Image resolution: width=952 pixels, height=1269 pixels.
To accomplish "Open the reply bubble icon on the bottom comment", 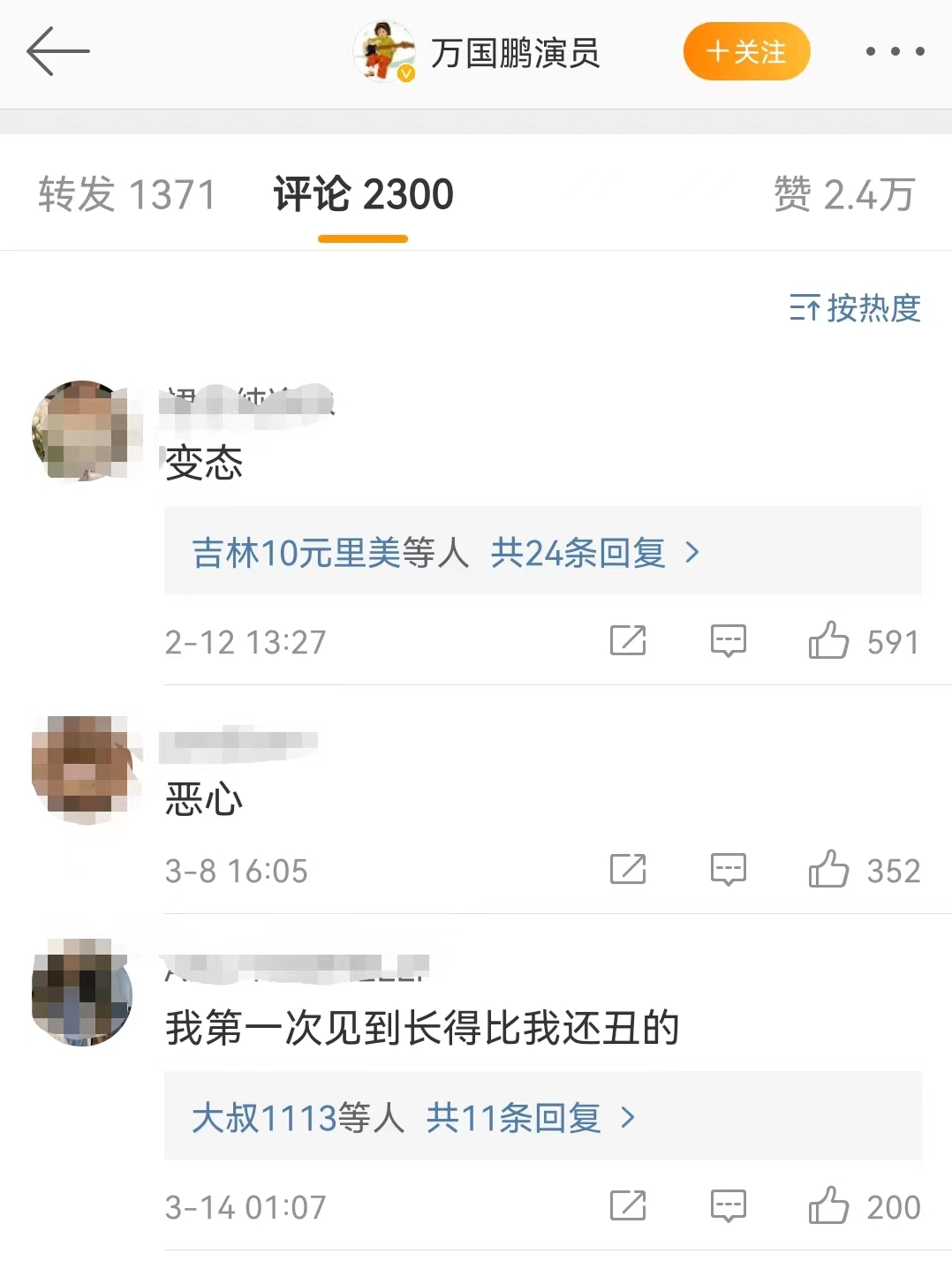I will [727, 1205].
